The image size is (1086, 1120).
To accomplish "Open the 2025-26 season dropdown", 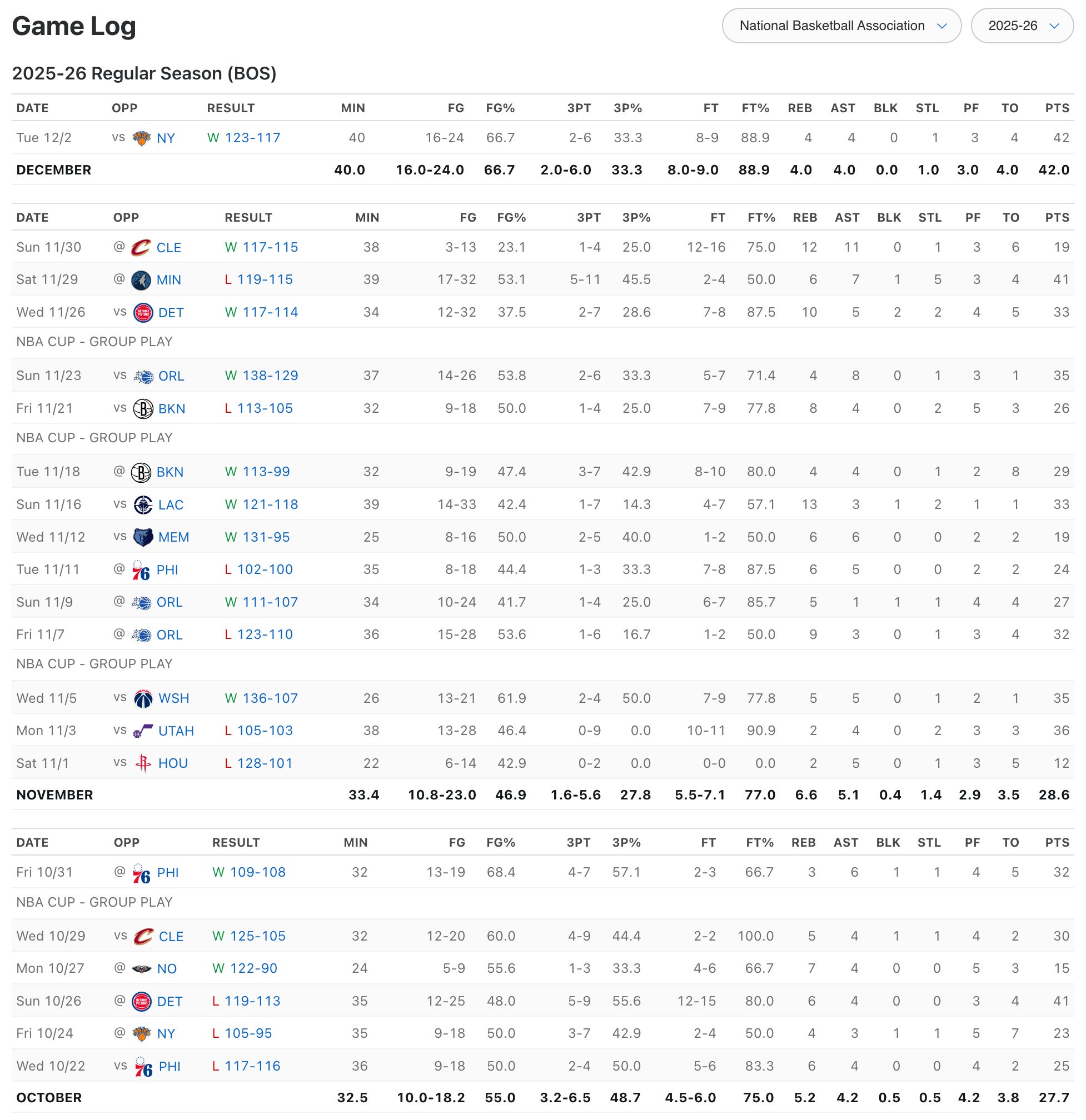I will pyautogui.click(x=1022, y=26).
